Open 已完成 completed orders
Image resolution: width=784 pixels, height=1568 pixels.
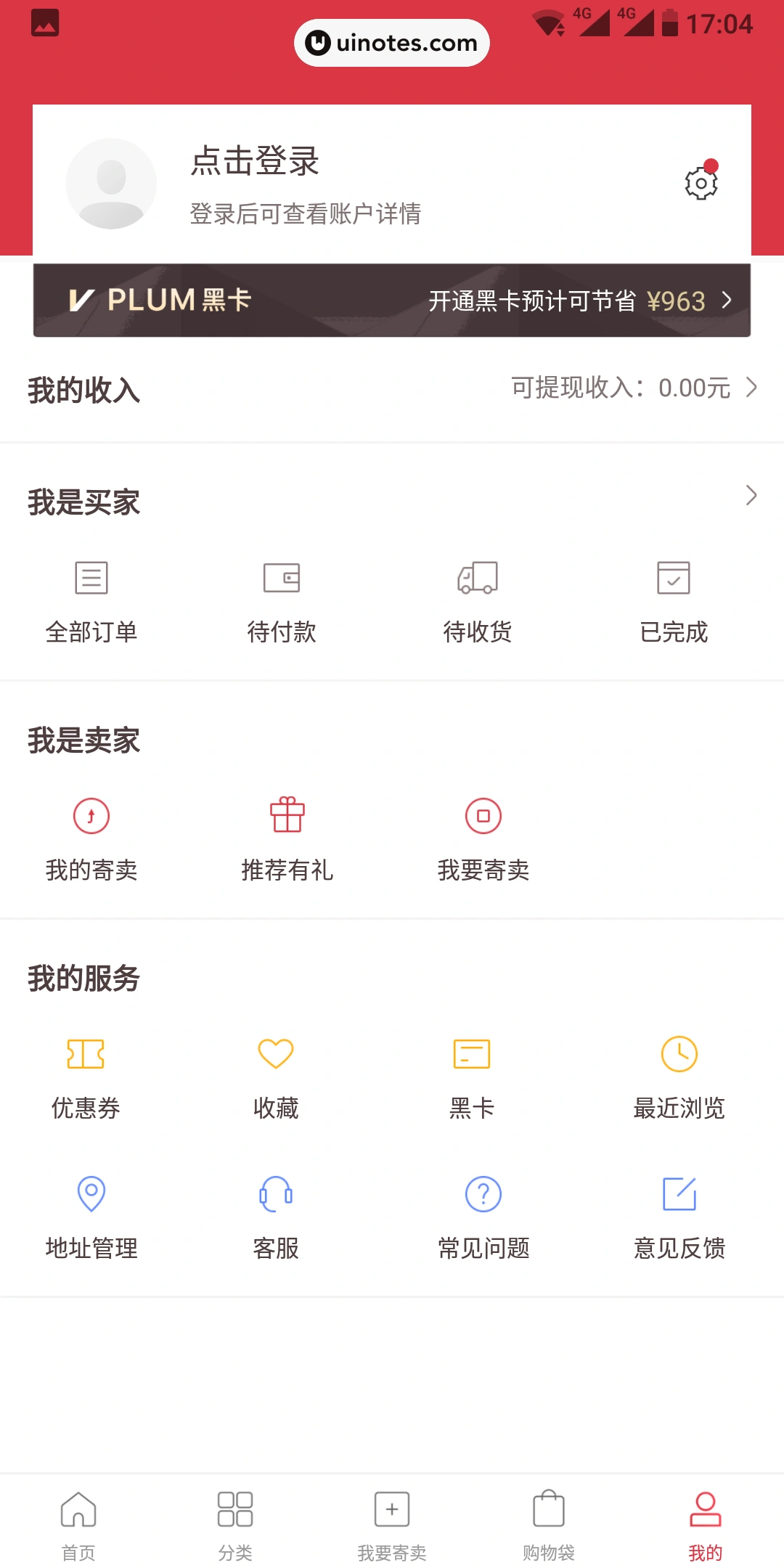675,578
